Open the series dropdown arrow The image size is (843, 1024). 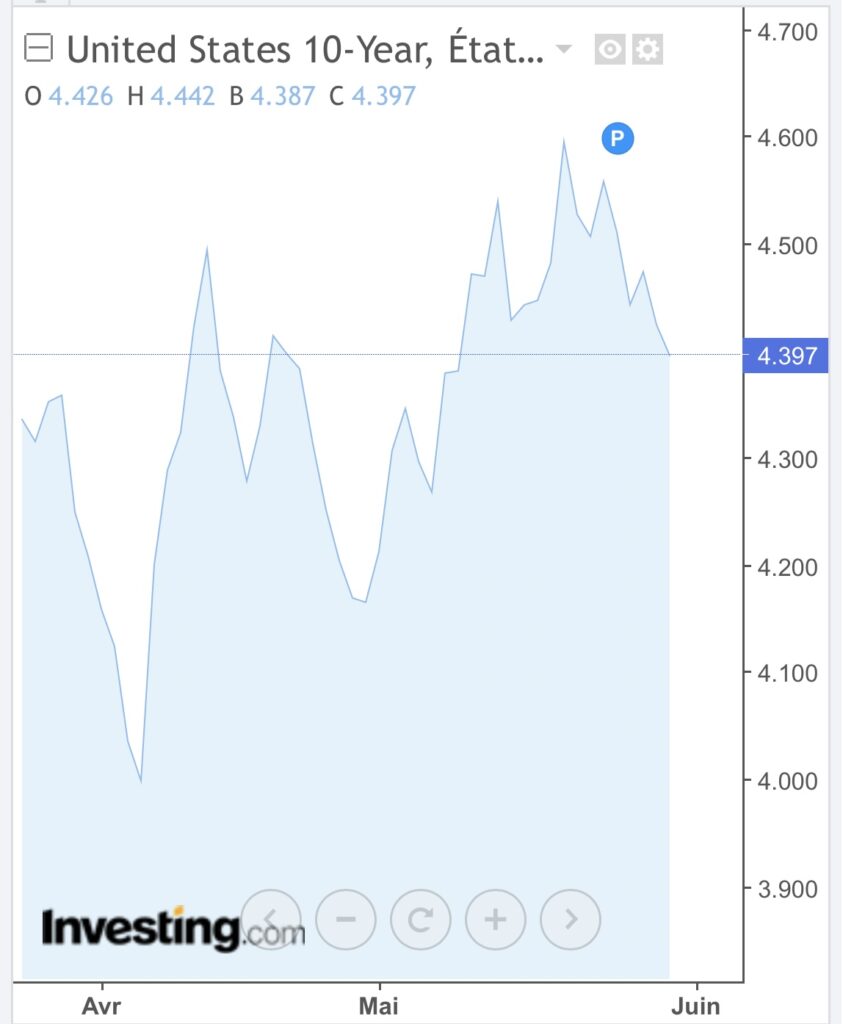(x=563, y=49)
